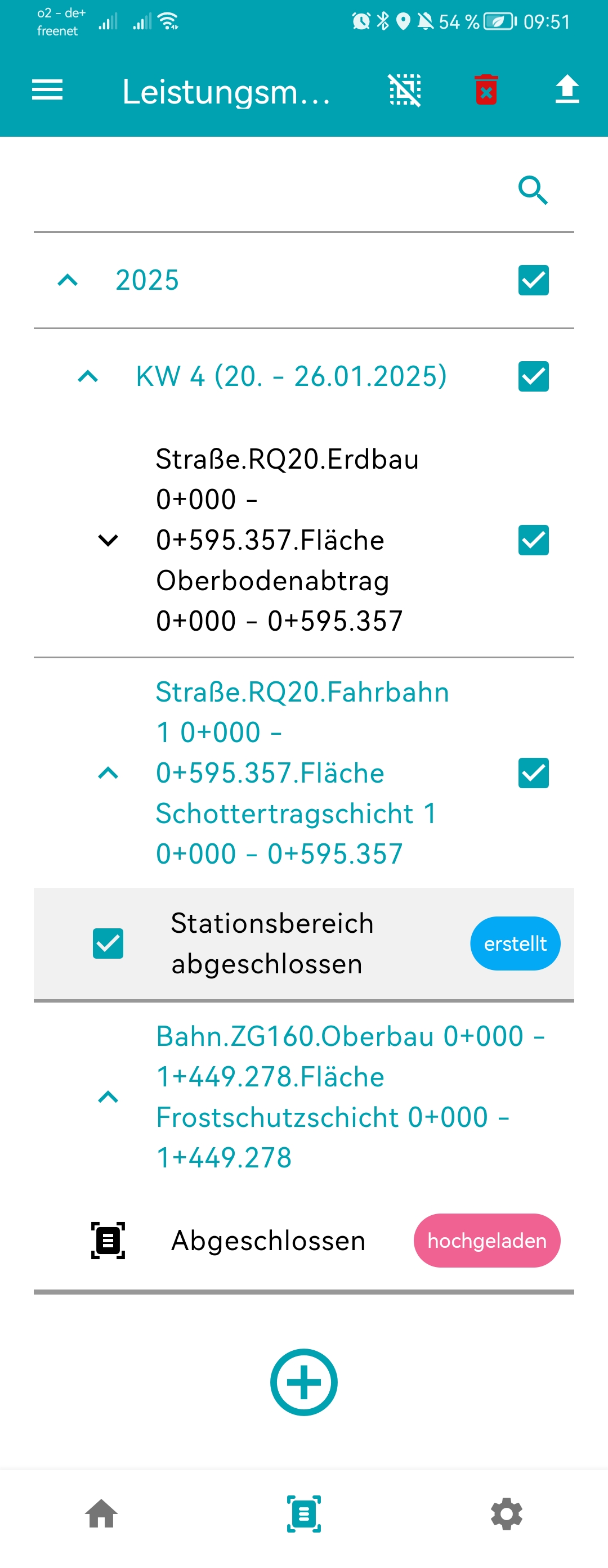Add a new entry with plus button
Screen dimensions: 608x1568
click(x=304, y=1382)
